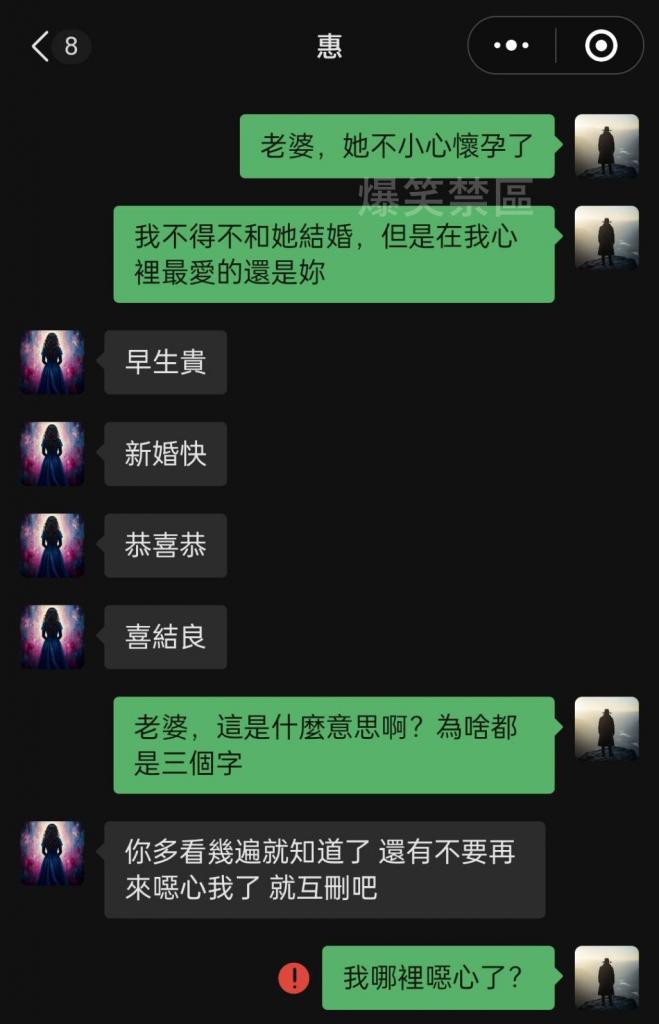
Task: Tap the red failed-send exclamation icon
Action: point(293,977)
